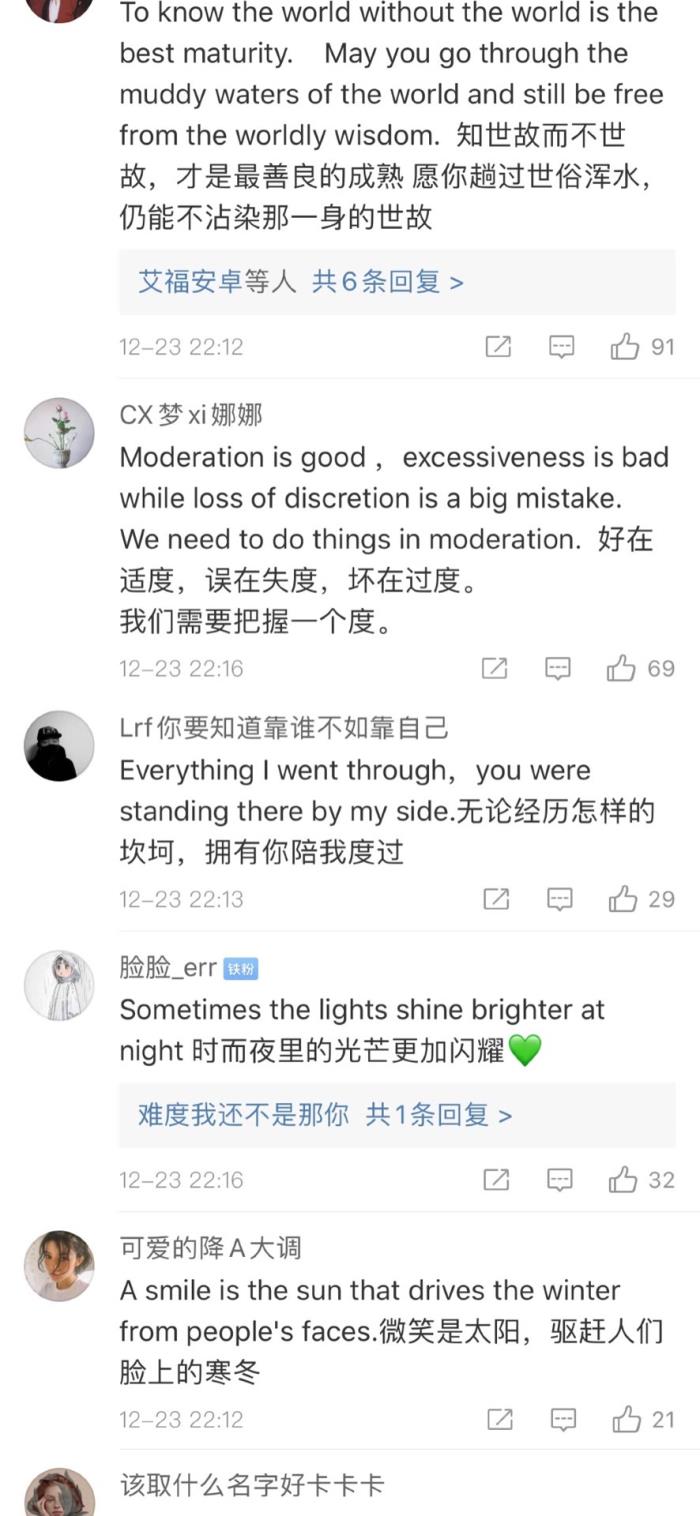Viewport: 700px width, 1516px height.
Task: Like CX梦xi娜娜's comment
Action: pos(622,668)
